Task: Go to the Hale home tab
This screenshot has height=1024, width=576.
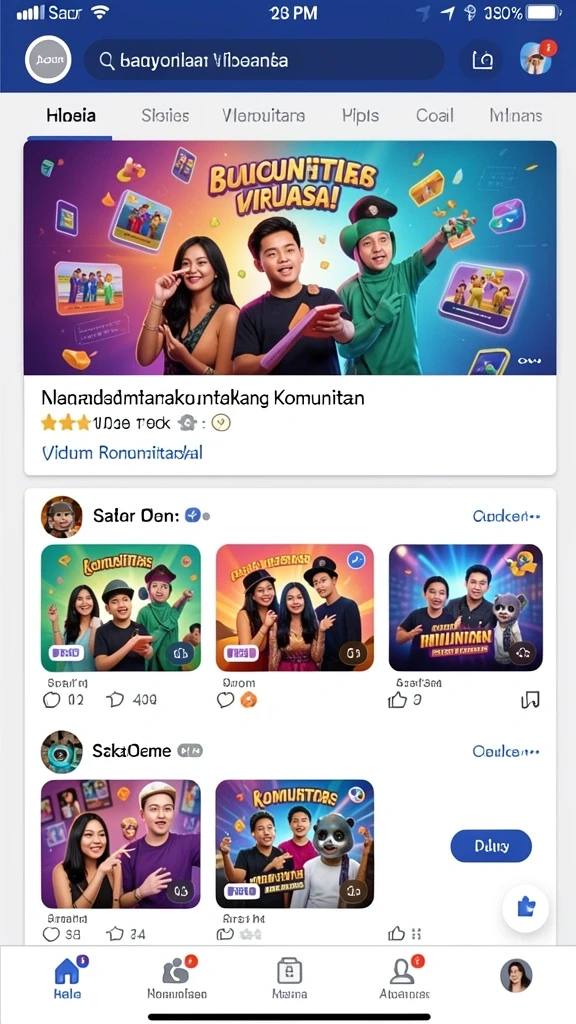Action: (68, 978)
